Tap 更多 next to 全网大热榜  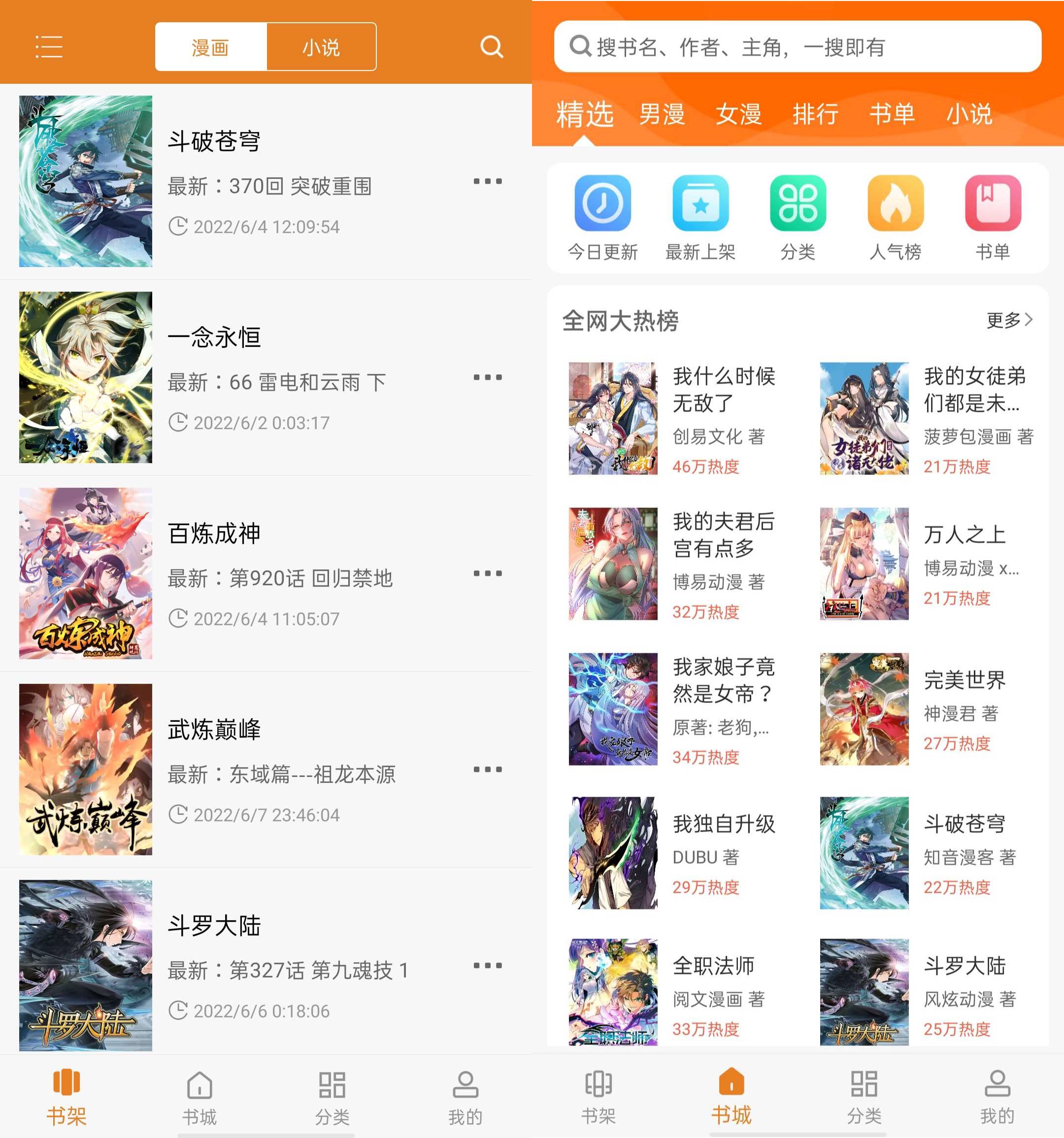click(x=1008, y=320)
